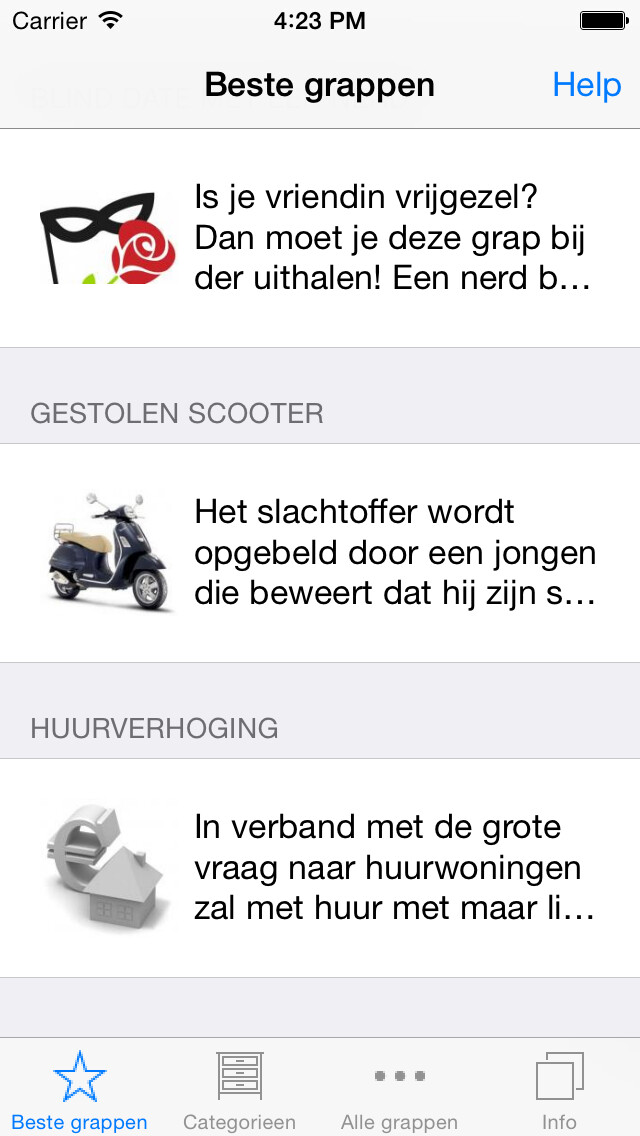The image size is (640, 1136).
Task: Open the Huurverhoging prank
Action: [x=320, y=868]
